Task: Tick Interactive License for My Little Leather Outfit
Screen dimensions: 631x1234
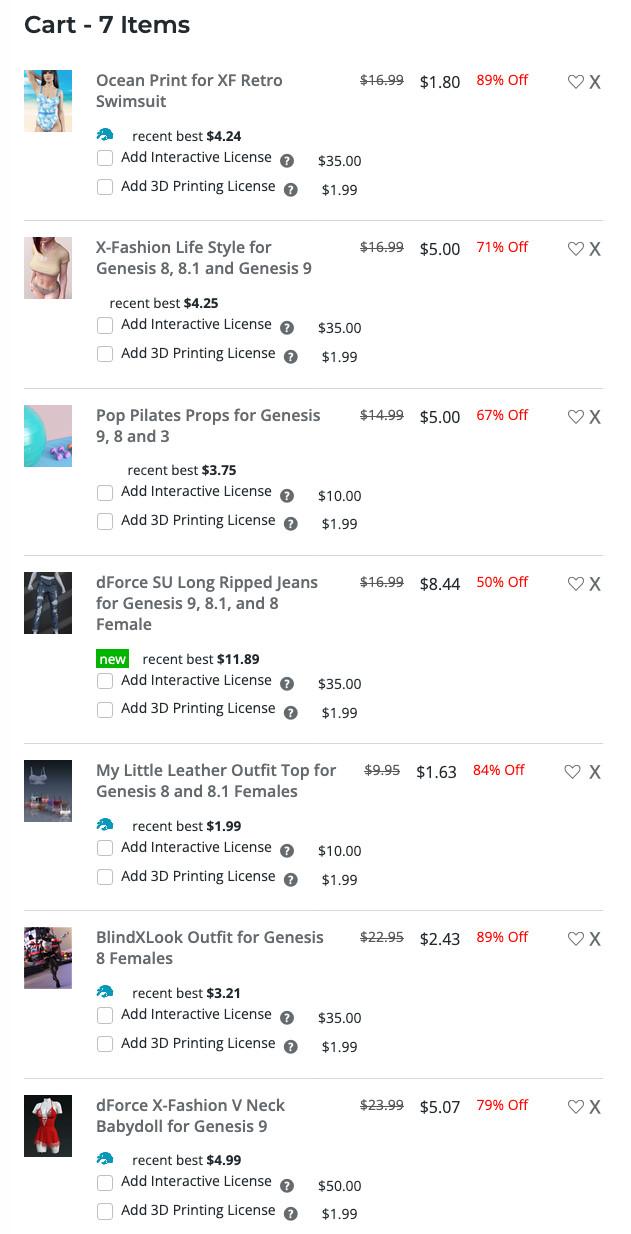Action: [105, 848]
